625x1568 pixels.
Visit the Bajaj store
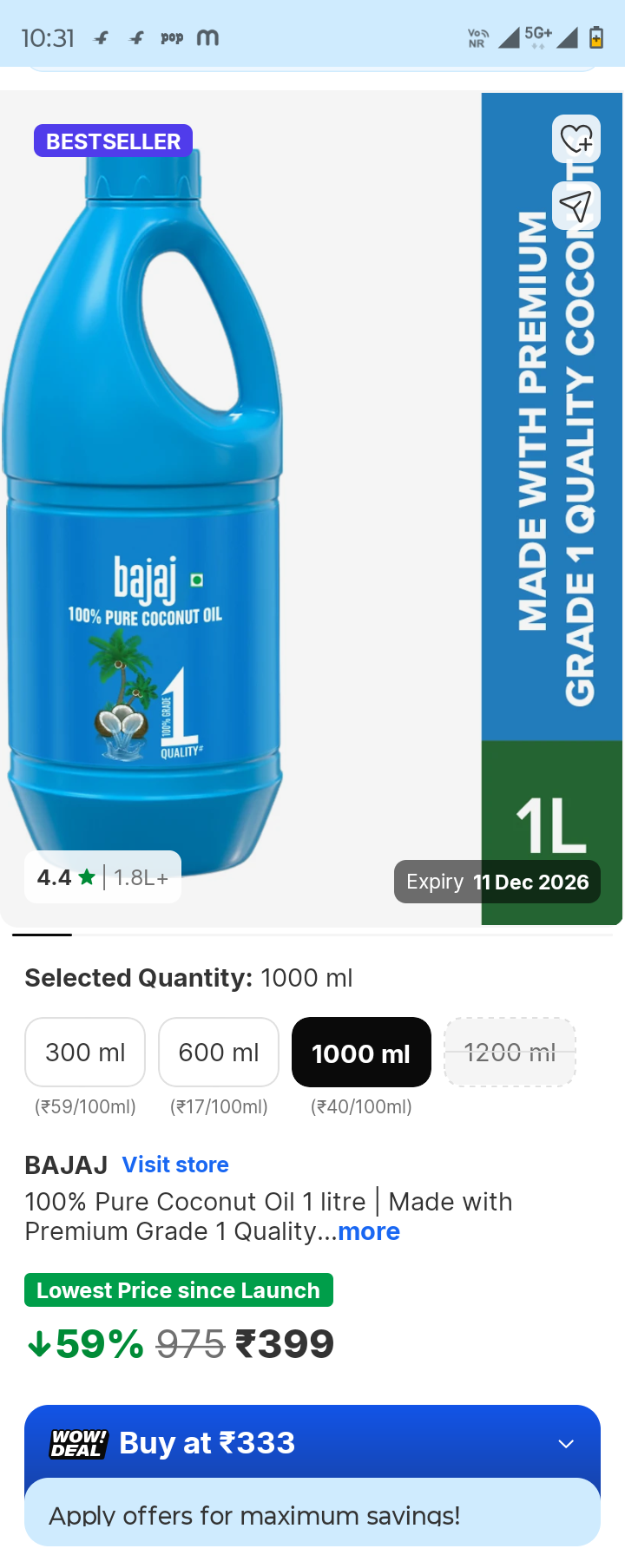tap(175, 1165)
